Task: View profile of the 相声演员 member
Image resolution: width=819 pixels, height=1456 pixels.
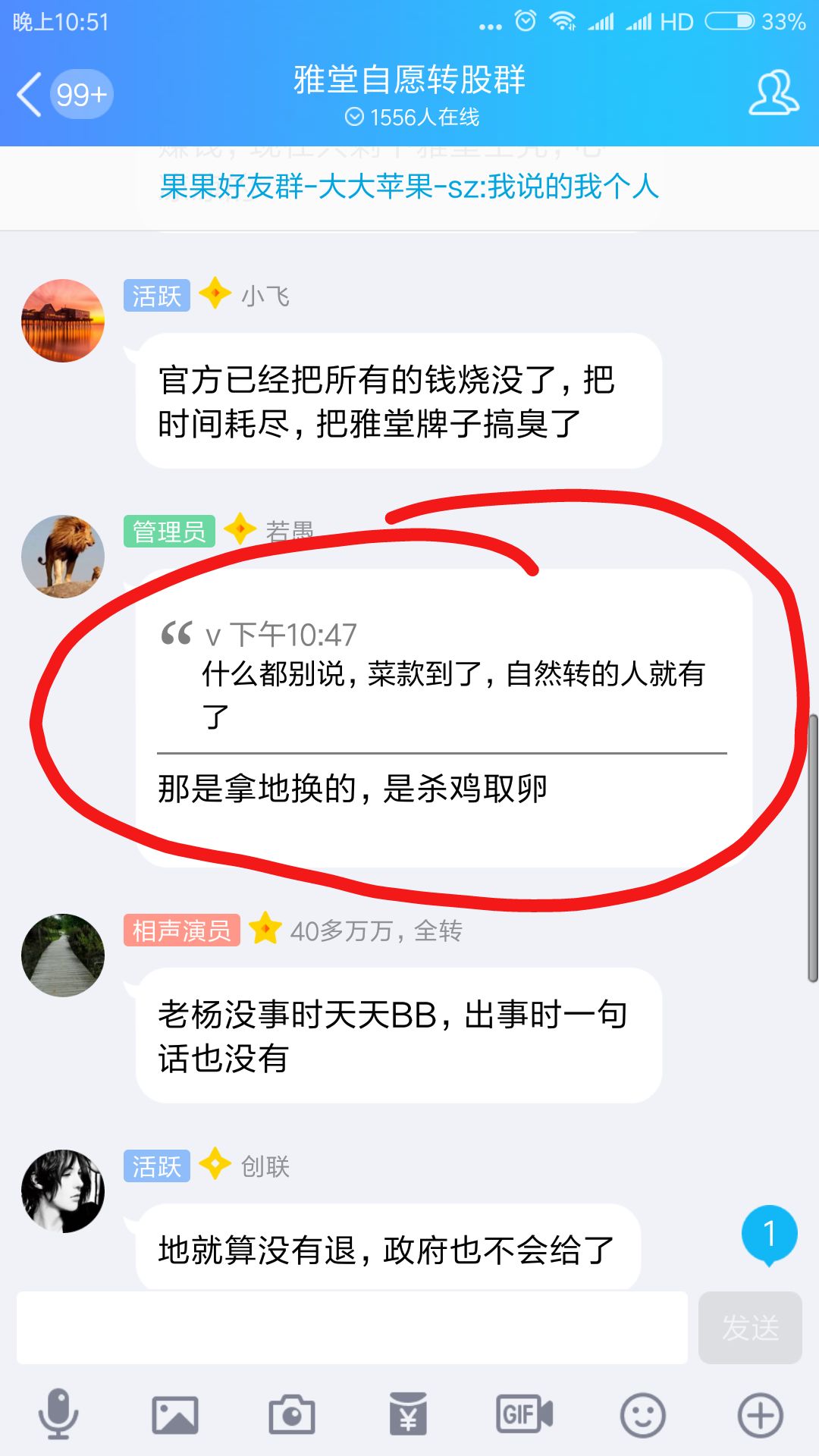Action: click(x=63, y=955)
